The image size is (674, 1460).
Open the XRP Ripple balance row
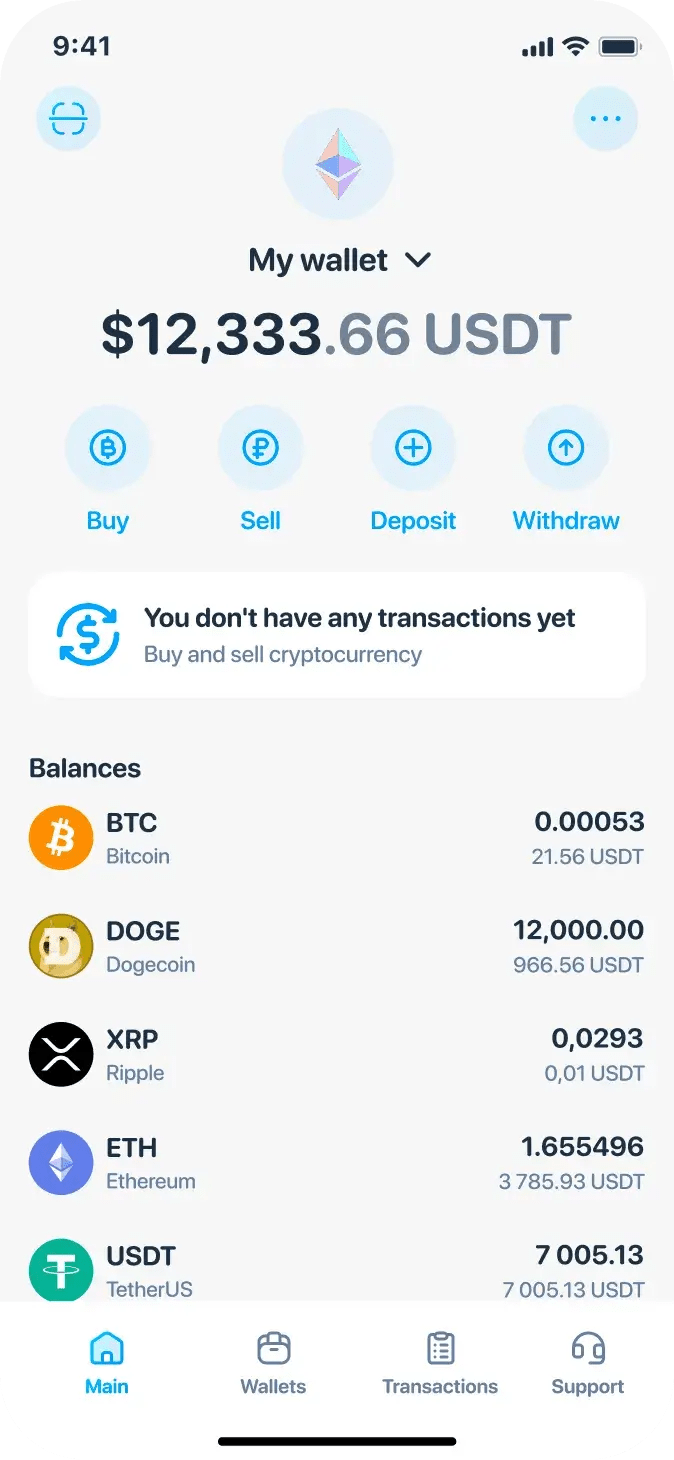point(337,1054)
